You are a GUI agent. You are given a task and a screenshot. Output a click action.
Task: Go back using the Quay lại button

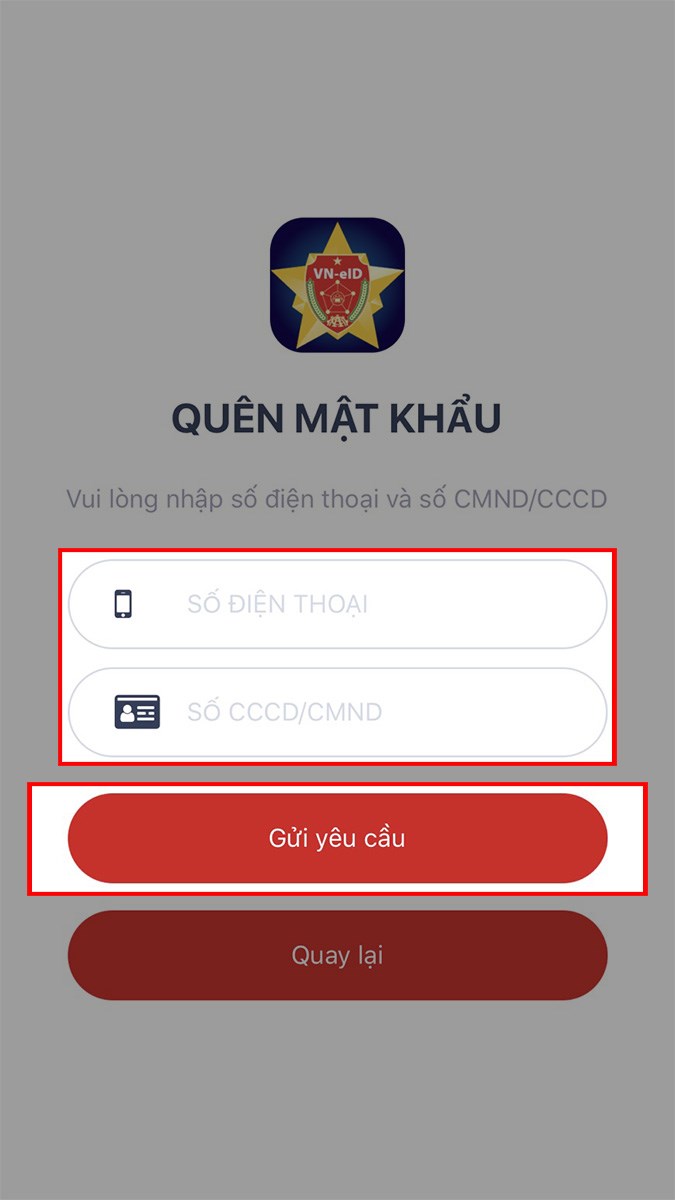click(x=337, y=955)
